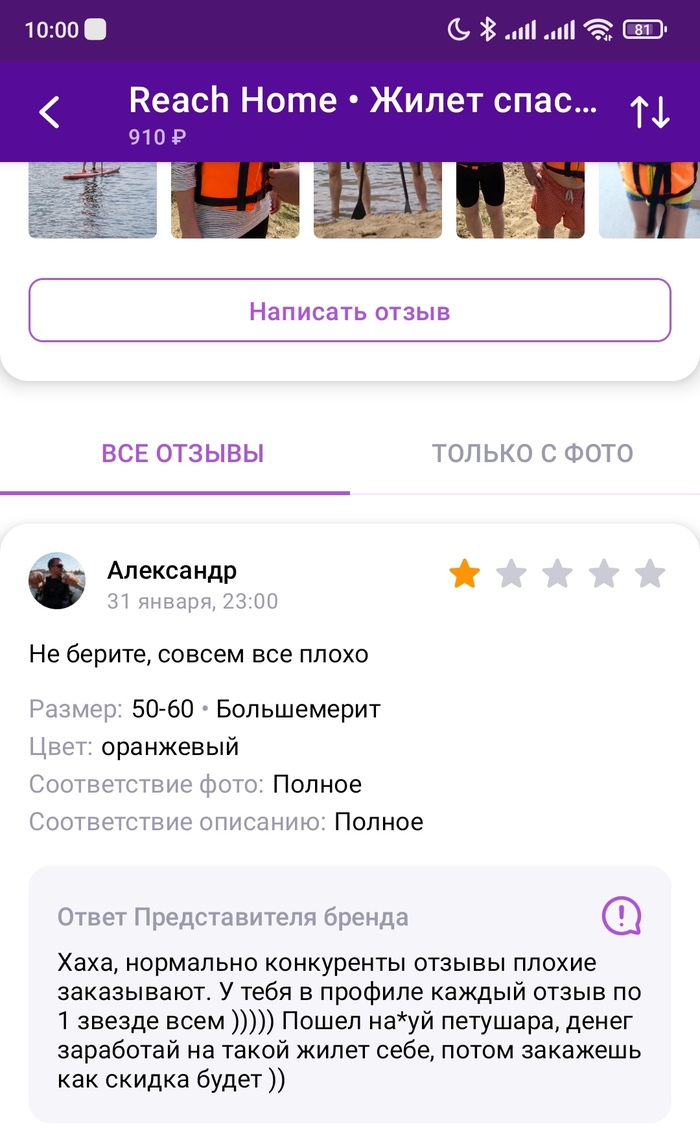700x1140 pixels.
Task: Open Александр's profile avatar
Action: [57, 581]
